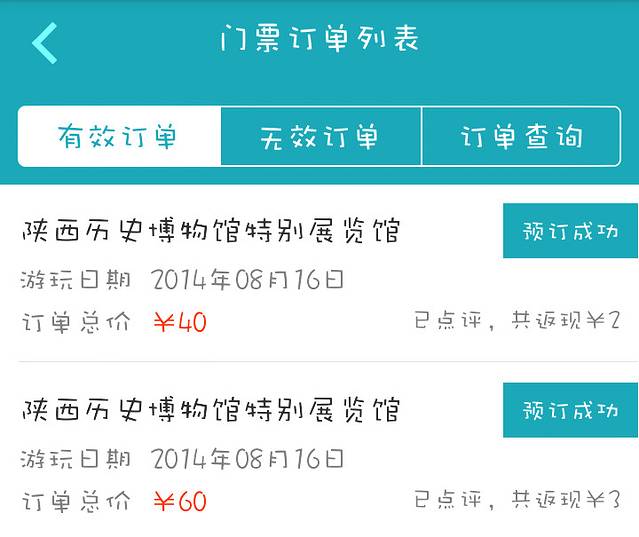Switch to the 无效订单 tab
The height and width of the screenshot is (537, 639).
[x=320, y=136]
